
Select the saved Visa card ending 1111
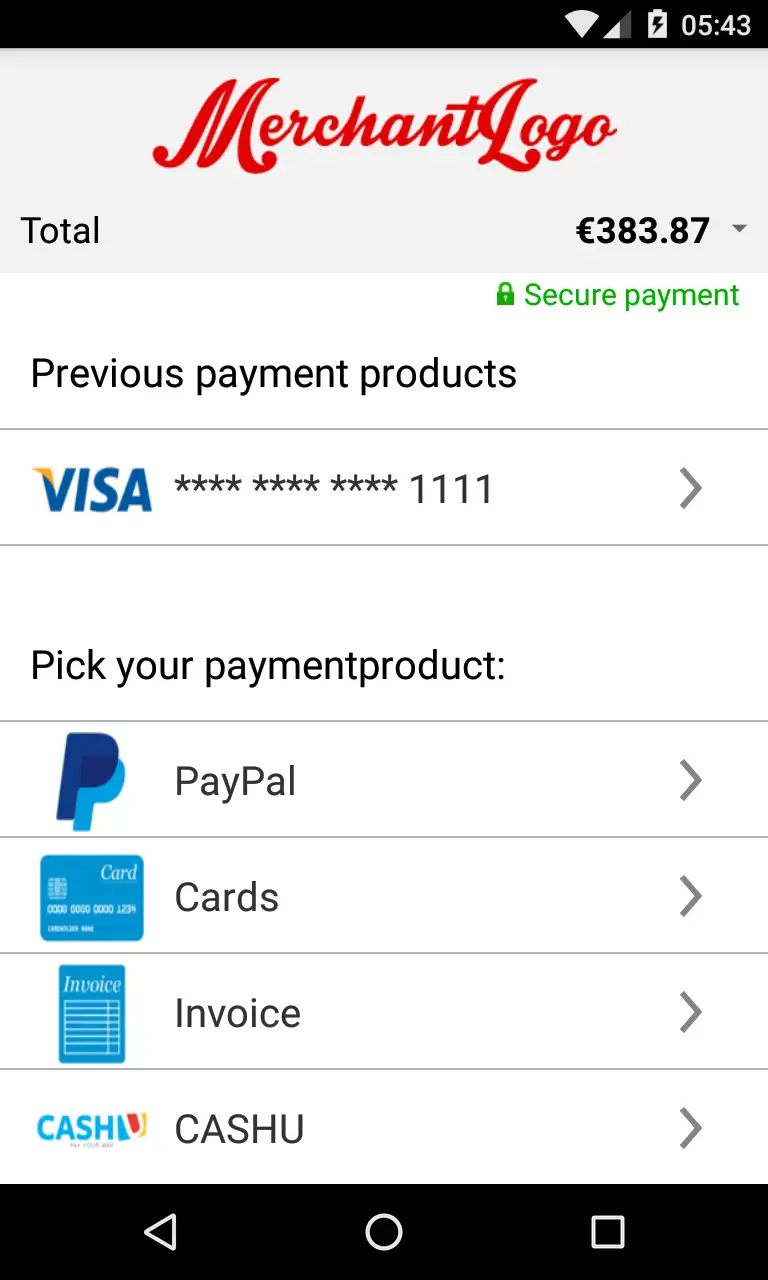[384, 488]
